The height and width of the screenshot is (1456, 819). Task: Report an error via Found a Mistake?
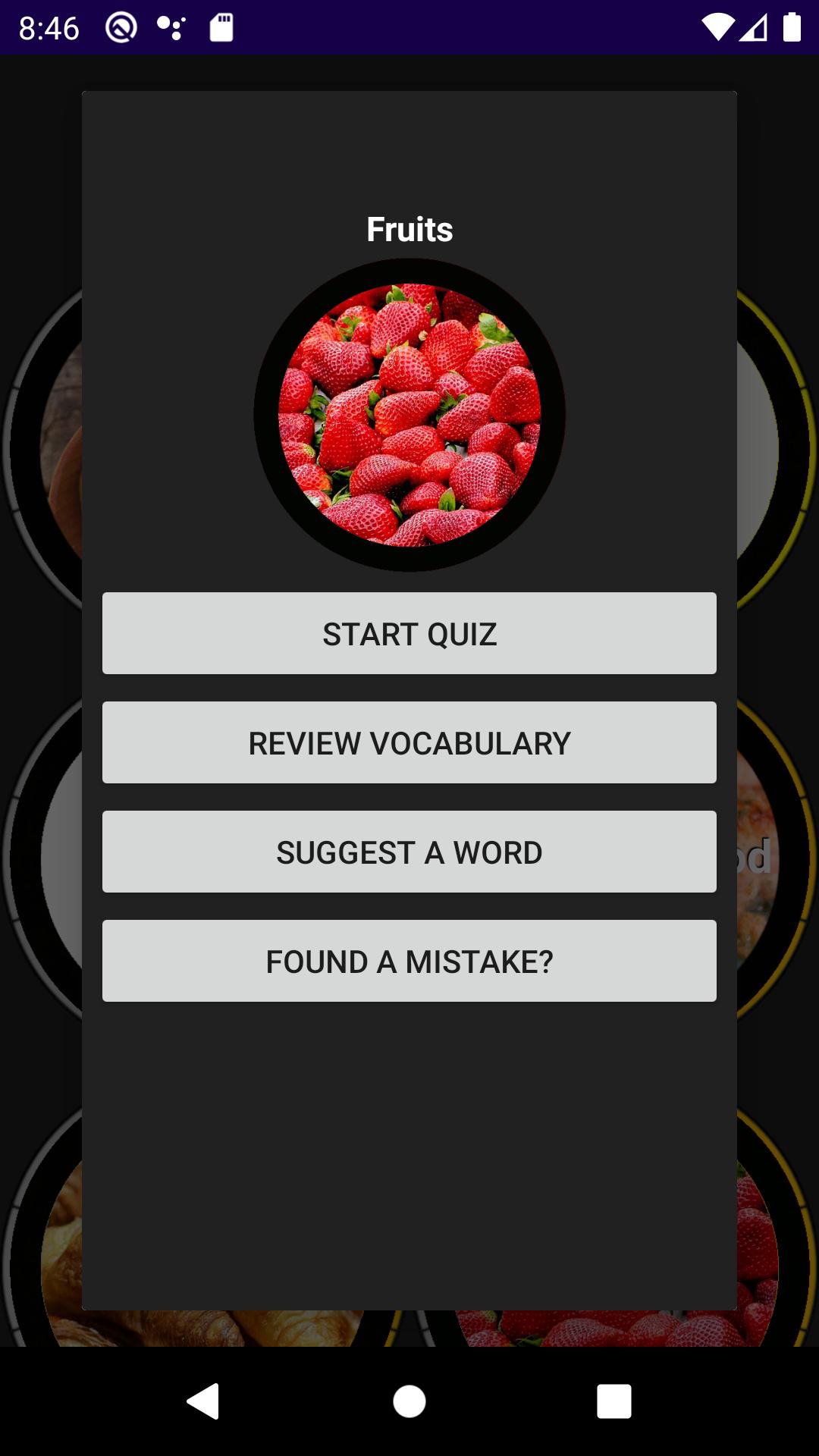point(409,961)
